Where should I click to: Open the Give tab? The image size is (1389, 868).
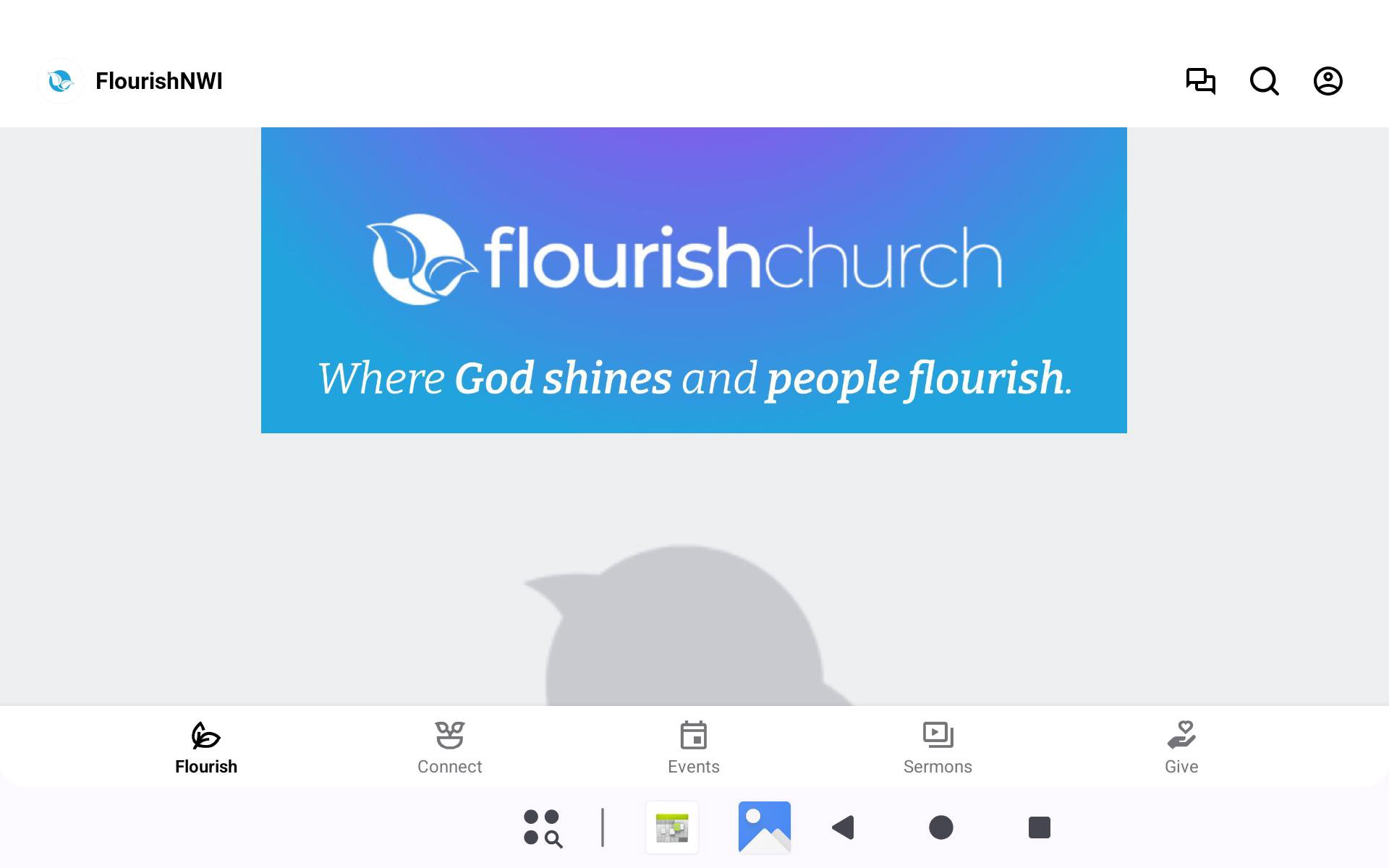click(x=1181, y=747)
